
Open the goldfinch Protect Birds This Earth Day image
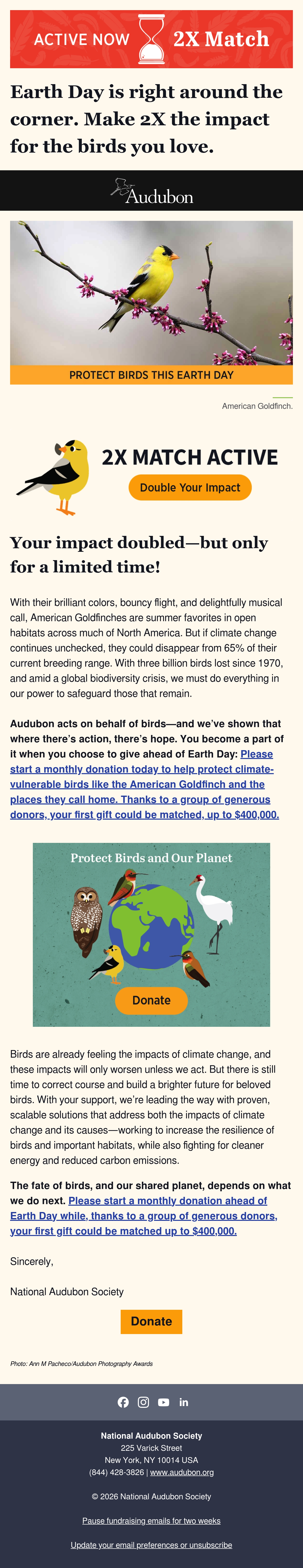point(151,302)
